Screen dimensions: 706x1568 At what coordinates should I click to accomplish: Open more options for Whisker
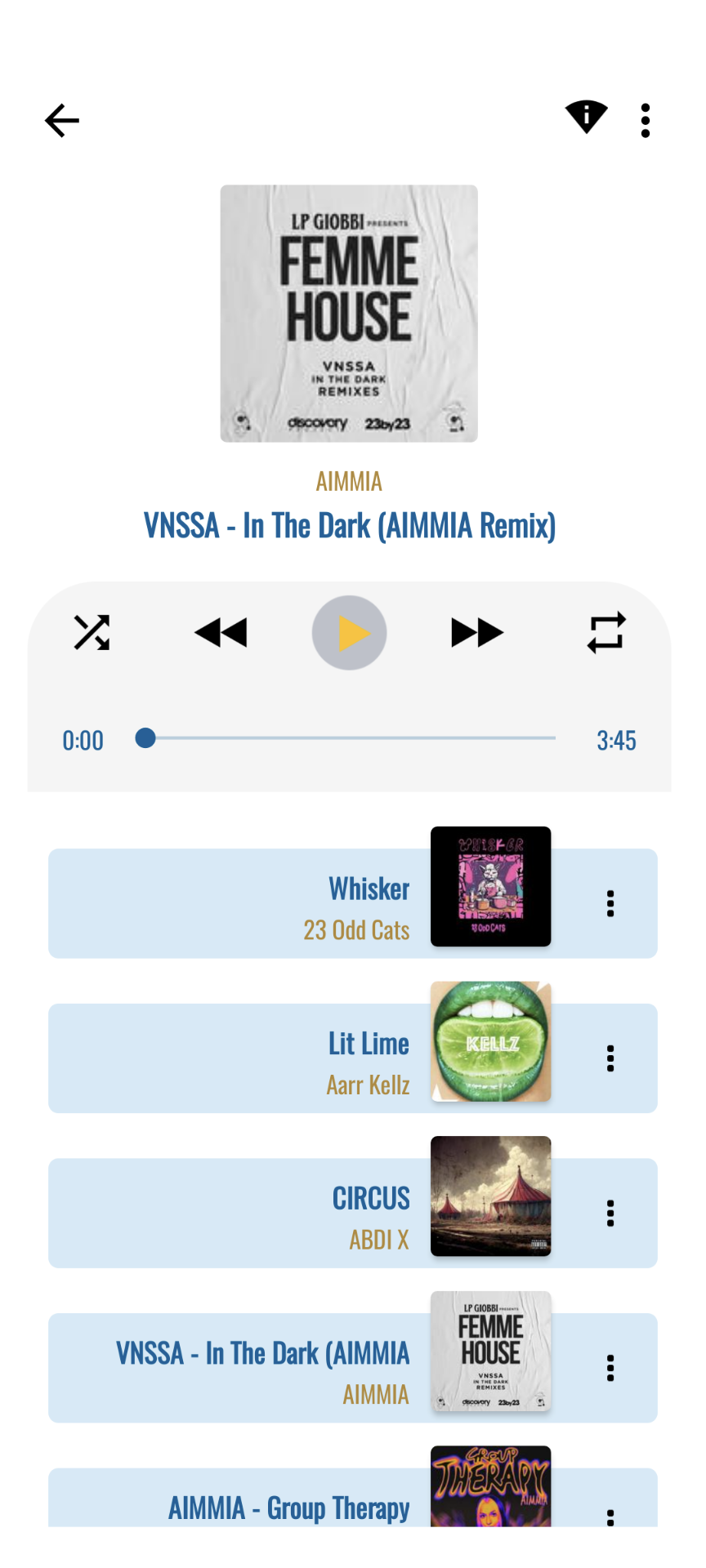[x=610, y=904]
